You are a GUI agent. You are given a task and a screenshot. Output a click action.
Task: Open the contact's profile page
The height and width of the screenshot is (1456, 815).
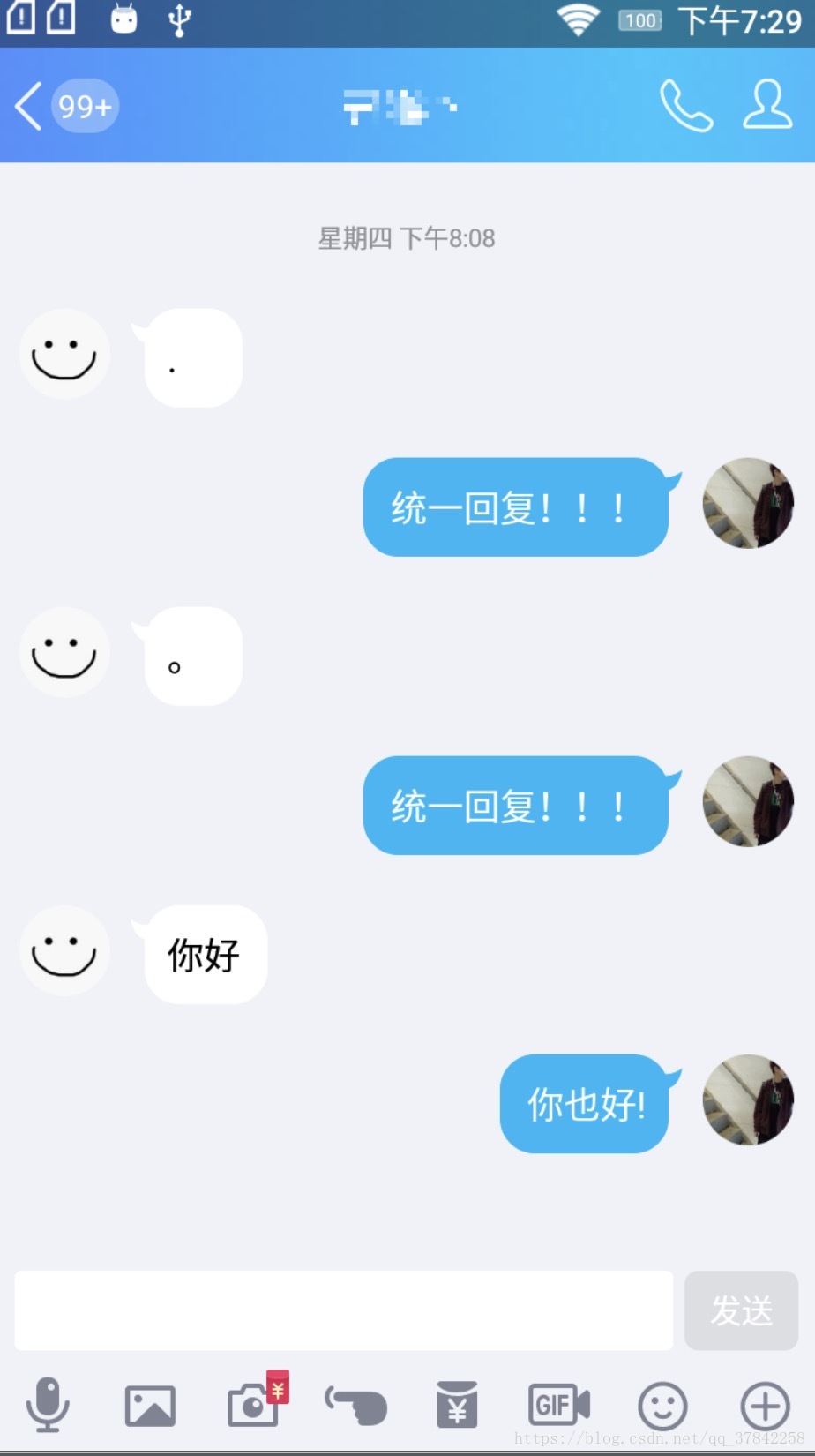pos(766,106)
